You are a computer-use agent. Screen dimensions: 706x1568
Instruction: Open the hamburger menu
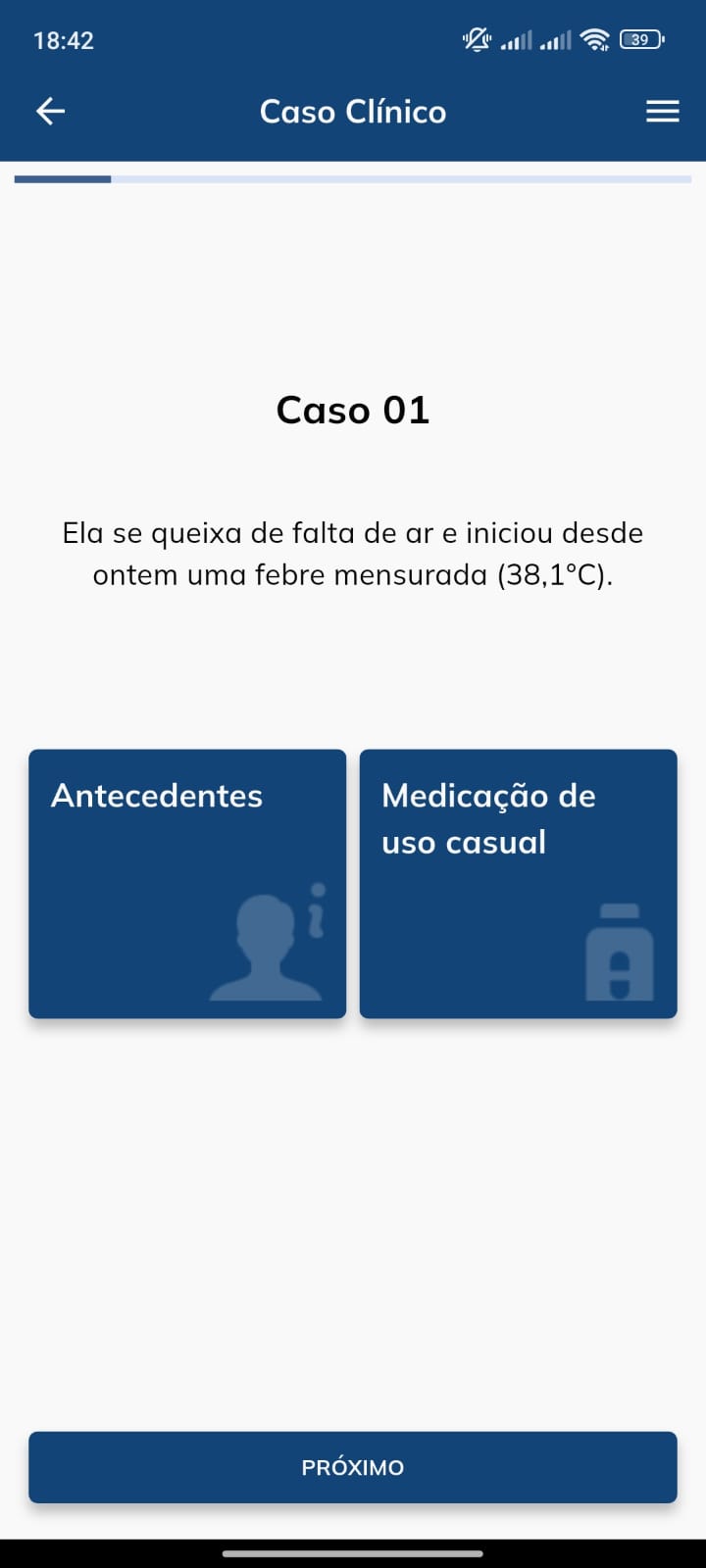click(x=663, y=112)
